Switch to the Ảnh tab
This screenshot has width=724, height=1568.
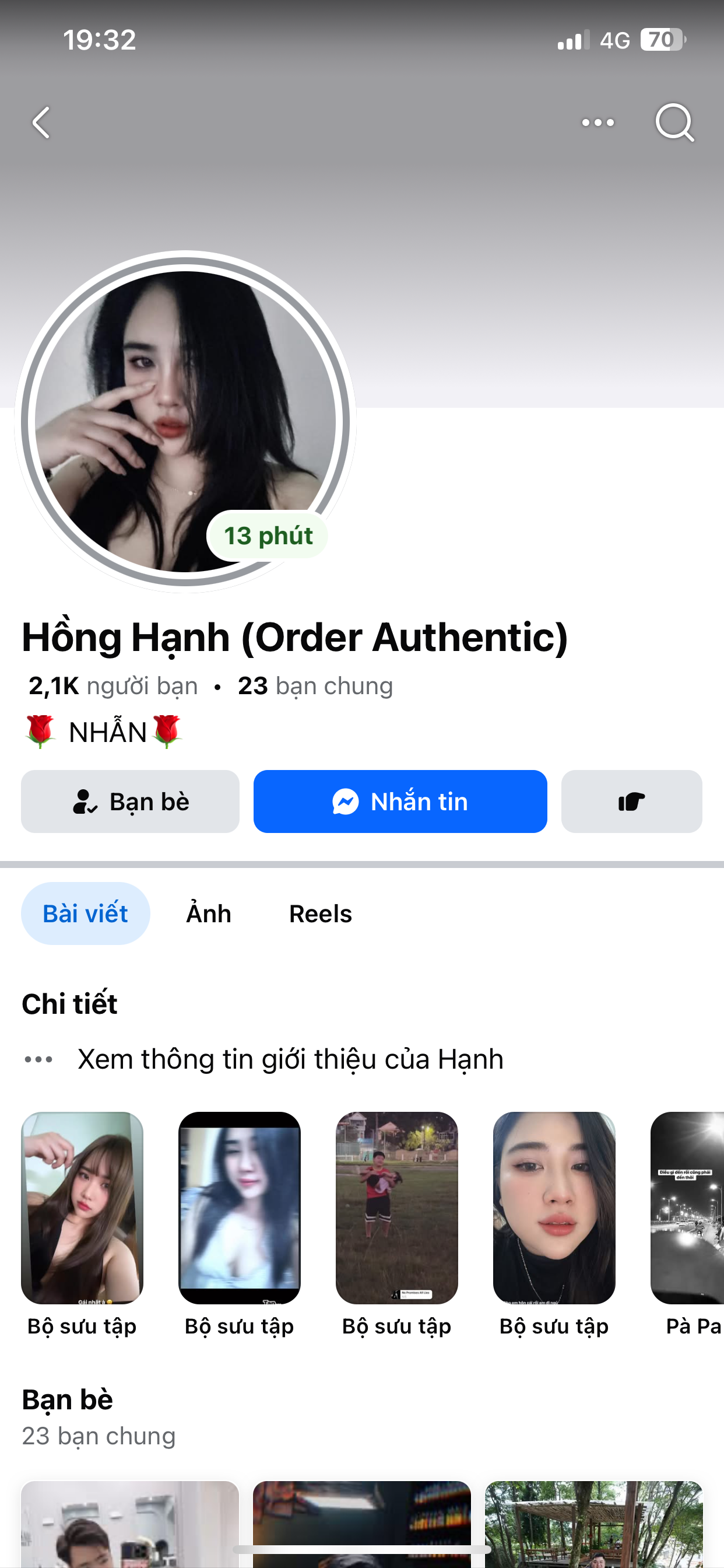(209, 913)
